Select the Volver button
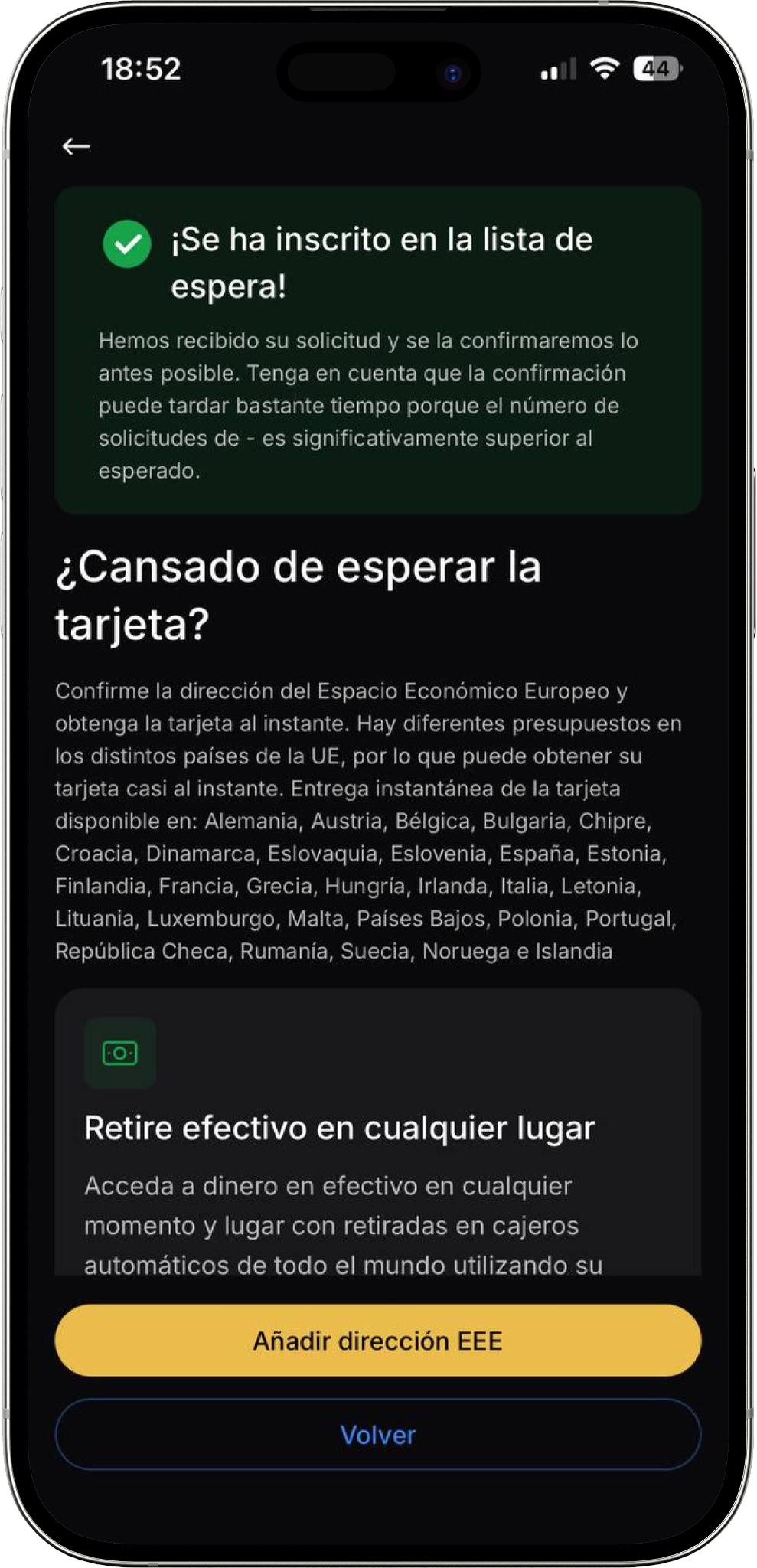The width and height of the screenshot is (757, 1568). click(x=377, y=1434)
